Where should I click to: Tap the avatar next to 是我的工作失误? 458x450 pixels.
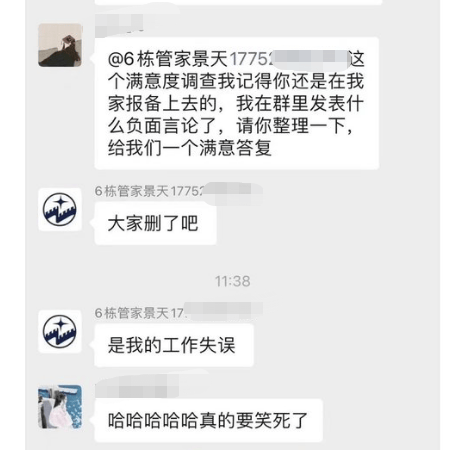(60, 332)
